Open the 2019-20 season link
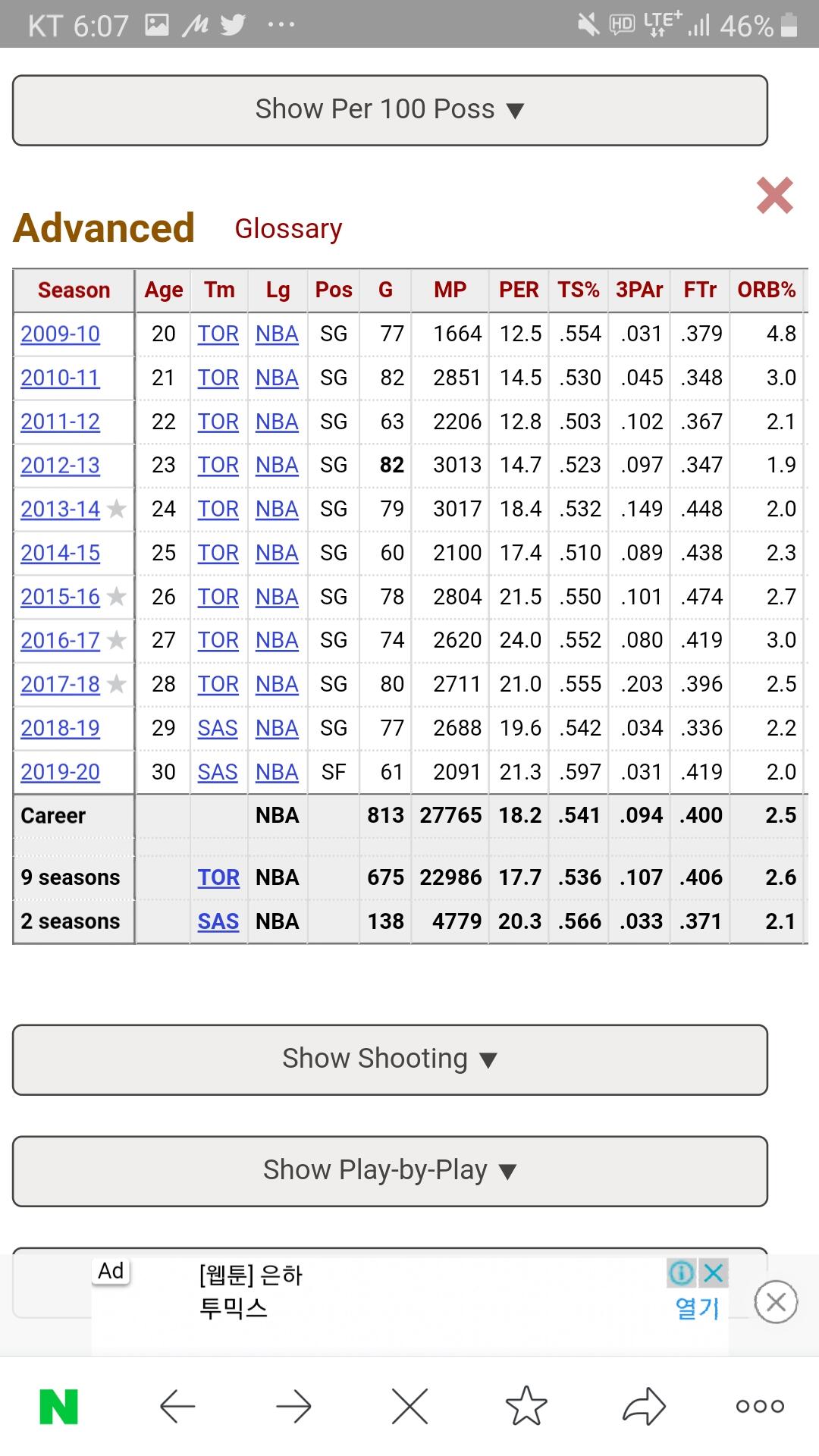Image resolution: width=819 pixels, height=1456 pixels. (x=60, y=772)
